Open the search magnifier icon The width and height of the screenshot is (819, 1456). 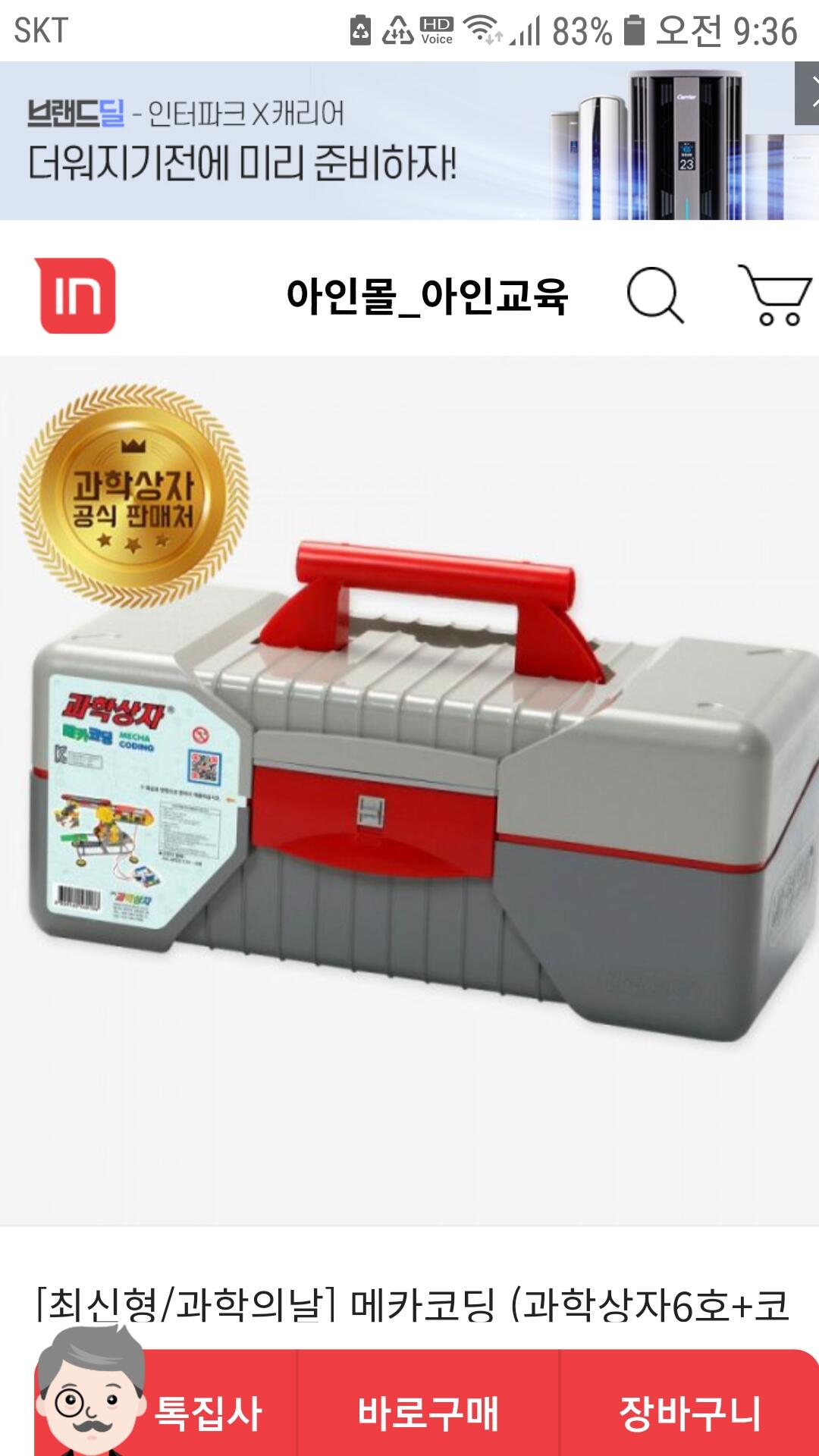[655, 295]
